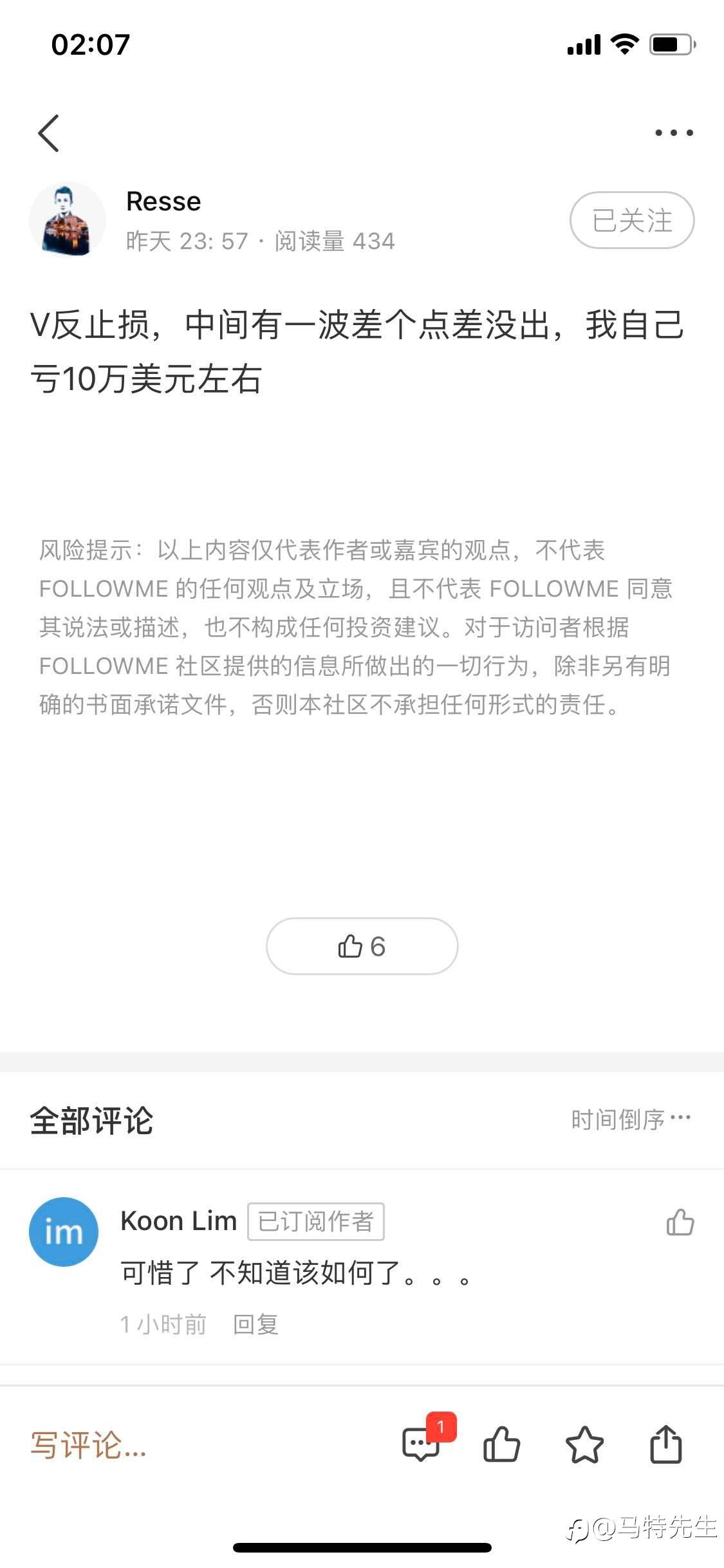724x1568 pixels.
Task: Reply to Koon Lim's comment via 回复
Action: click(x=255, y=1325)
